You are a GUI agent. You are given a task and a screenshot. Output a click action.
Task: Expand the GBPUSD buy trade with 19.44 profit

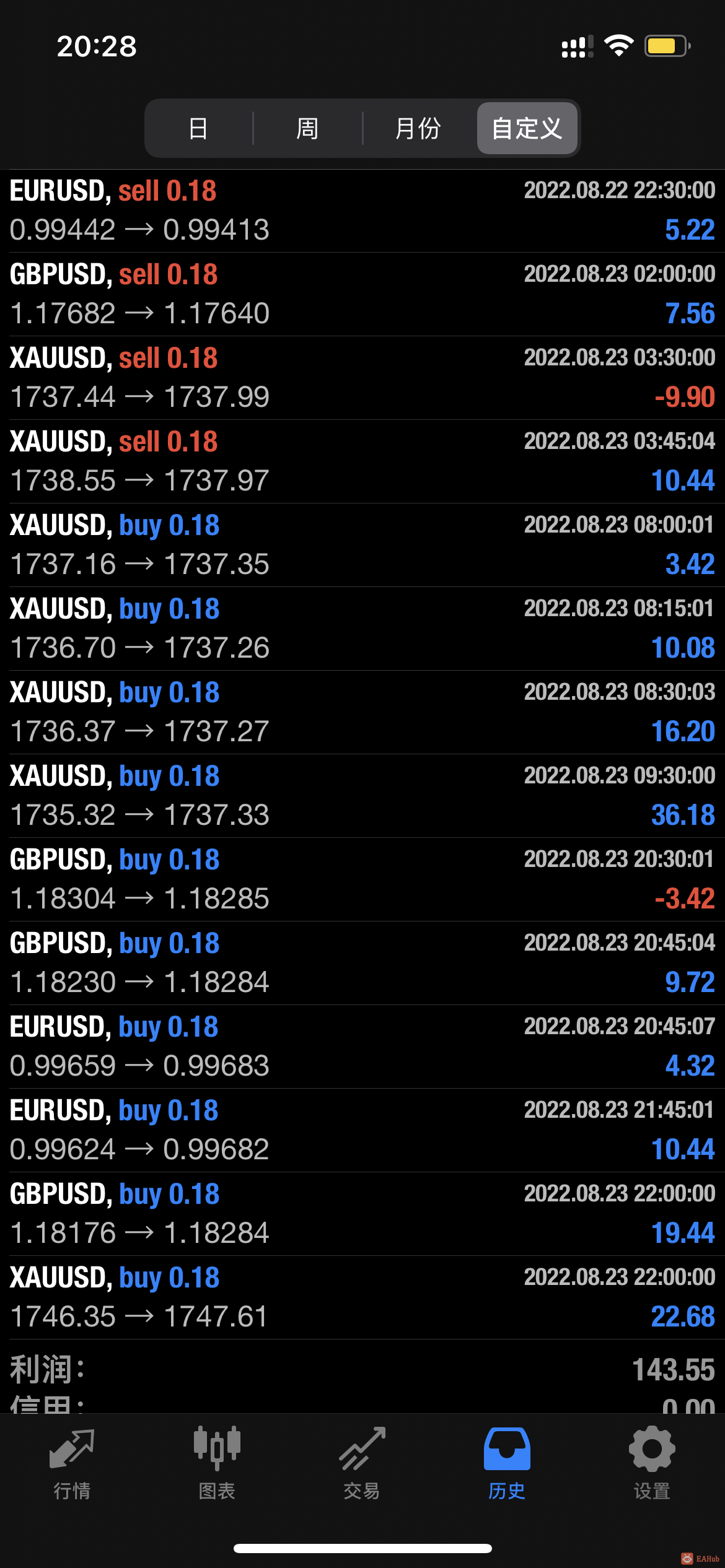click(362, 1214)
